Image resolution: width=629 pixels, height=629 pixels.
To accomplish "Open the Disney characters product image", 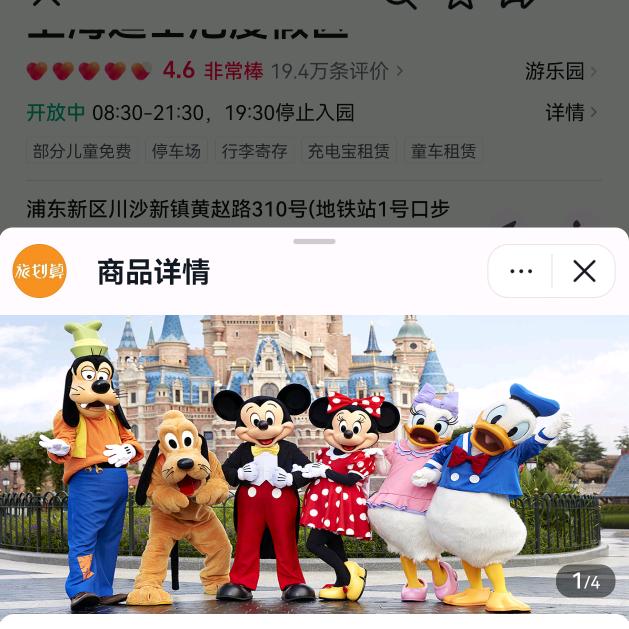I will click(x=314, y=465).
